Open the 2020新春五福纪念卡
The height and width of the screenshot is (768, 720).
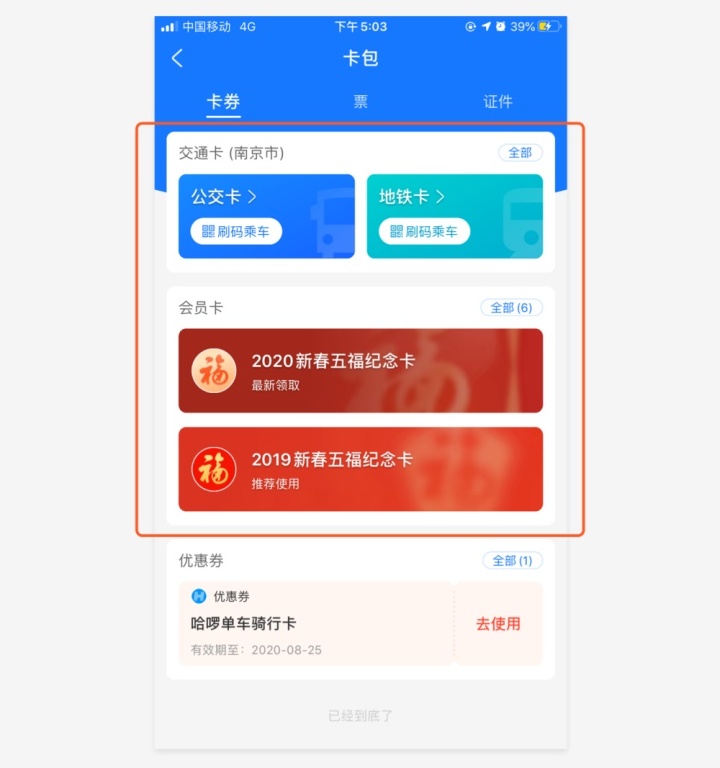360,371
